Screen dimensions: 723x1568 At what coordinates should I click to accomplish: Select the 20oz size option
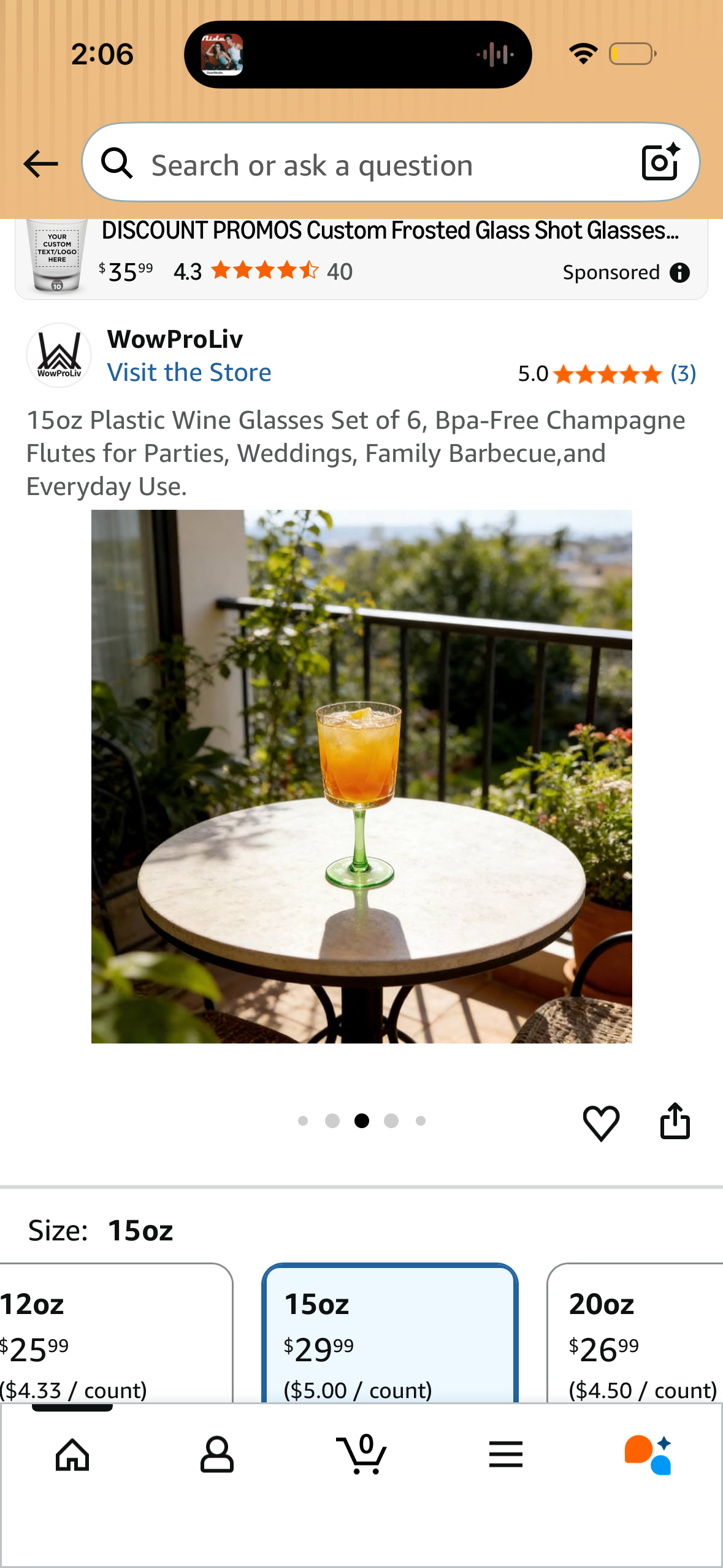[635, 1332]
